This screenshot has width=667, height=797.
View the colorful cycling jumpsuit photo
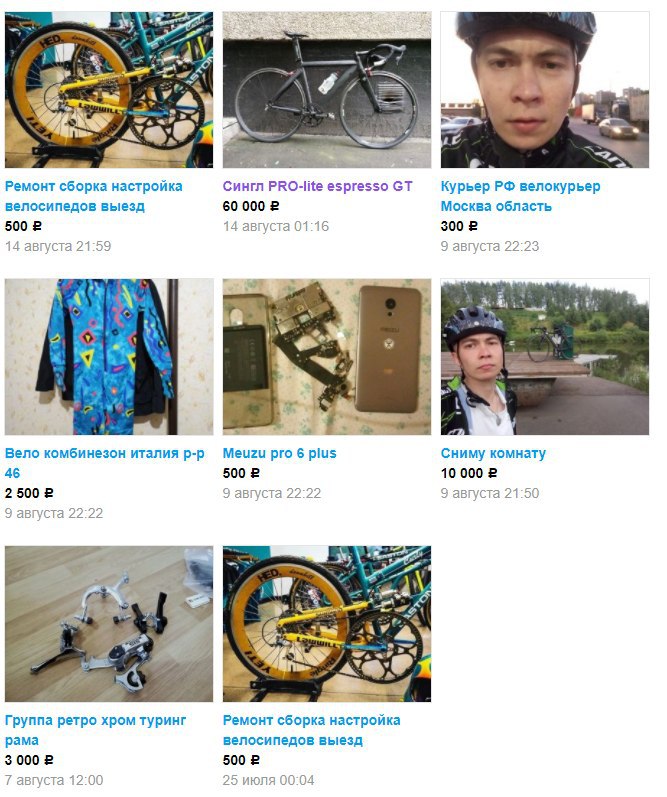coord(109,357)
